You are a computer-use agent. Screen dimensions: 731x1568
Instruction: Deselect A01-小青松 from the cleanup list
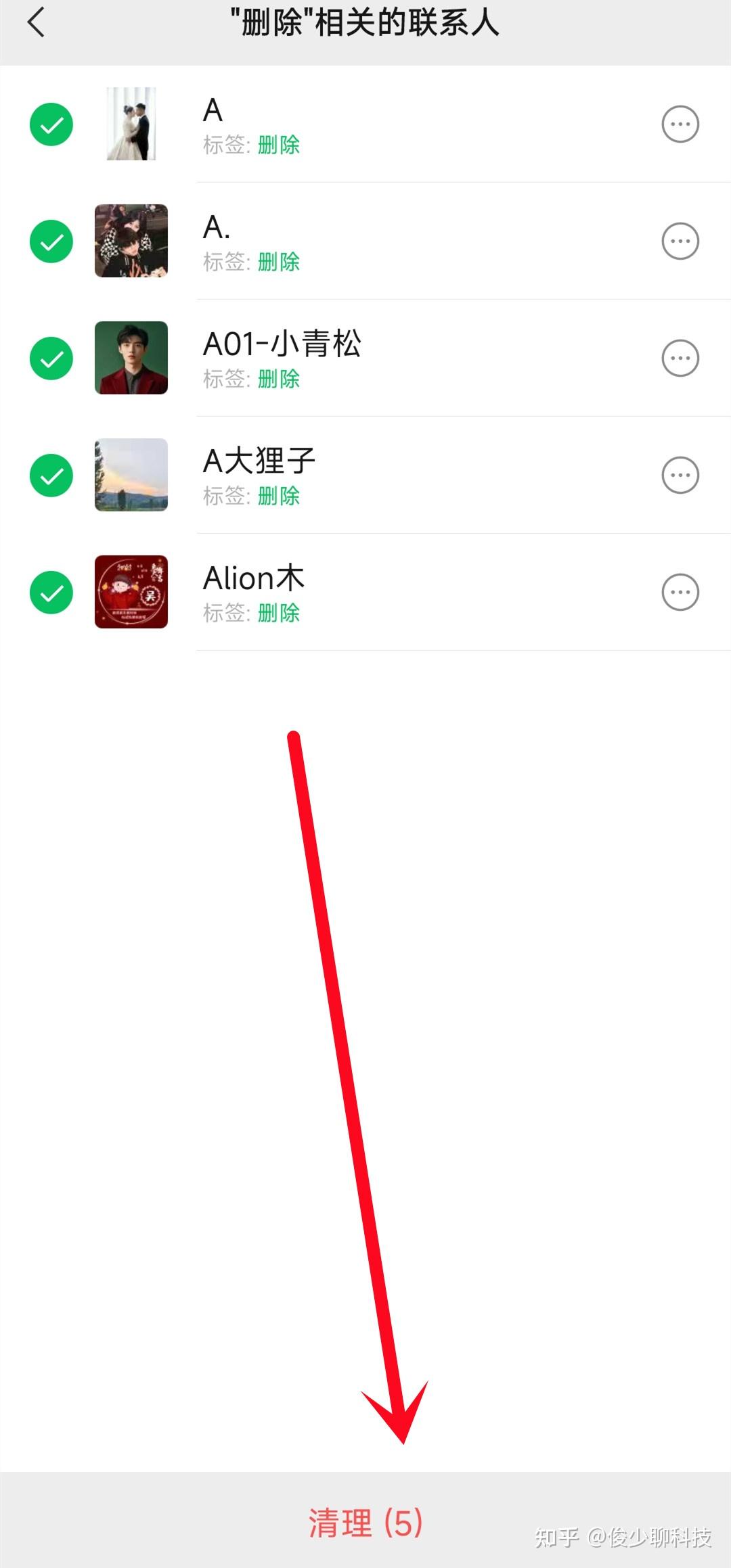tap(51, 359)
